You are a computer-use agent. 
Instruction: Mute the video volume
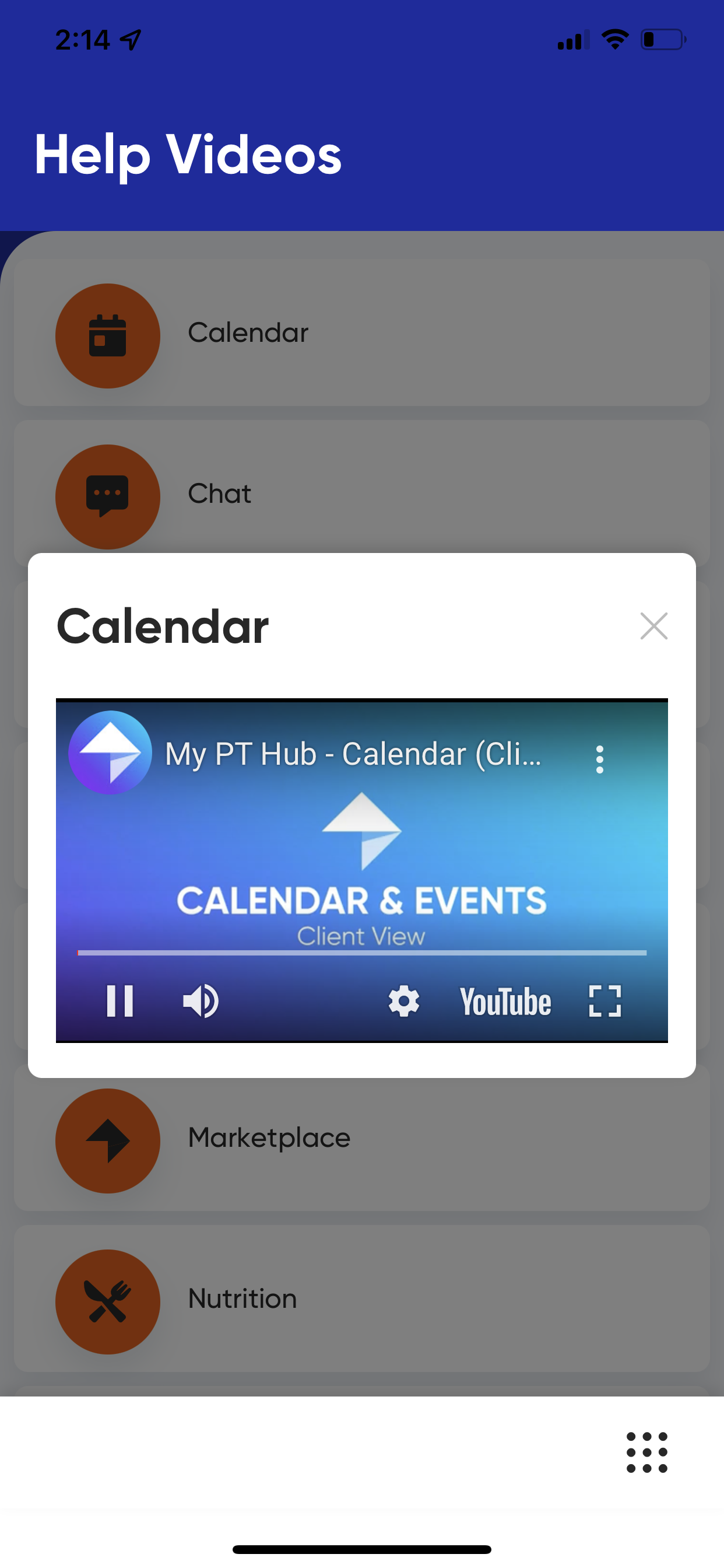click(201, 1000)
